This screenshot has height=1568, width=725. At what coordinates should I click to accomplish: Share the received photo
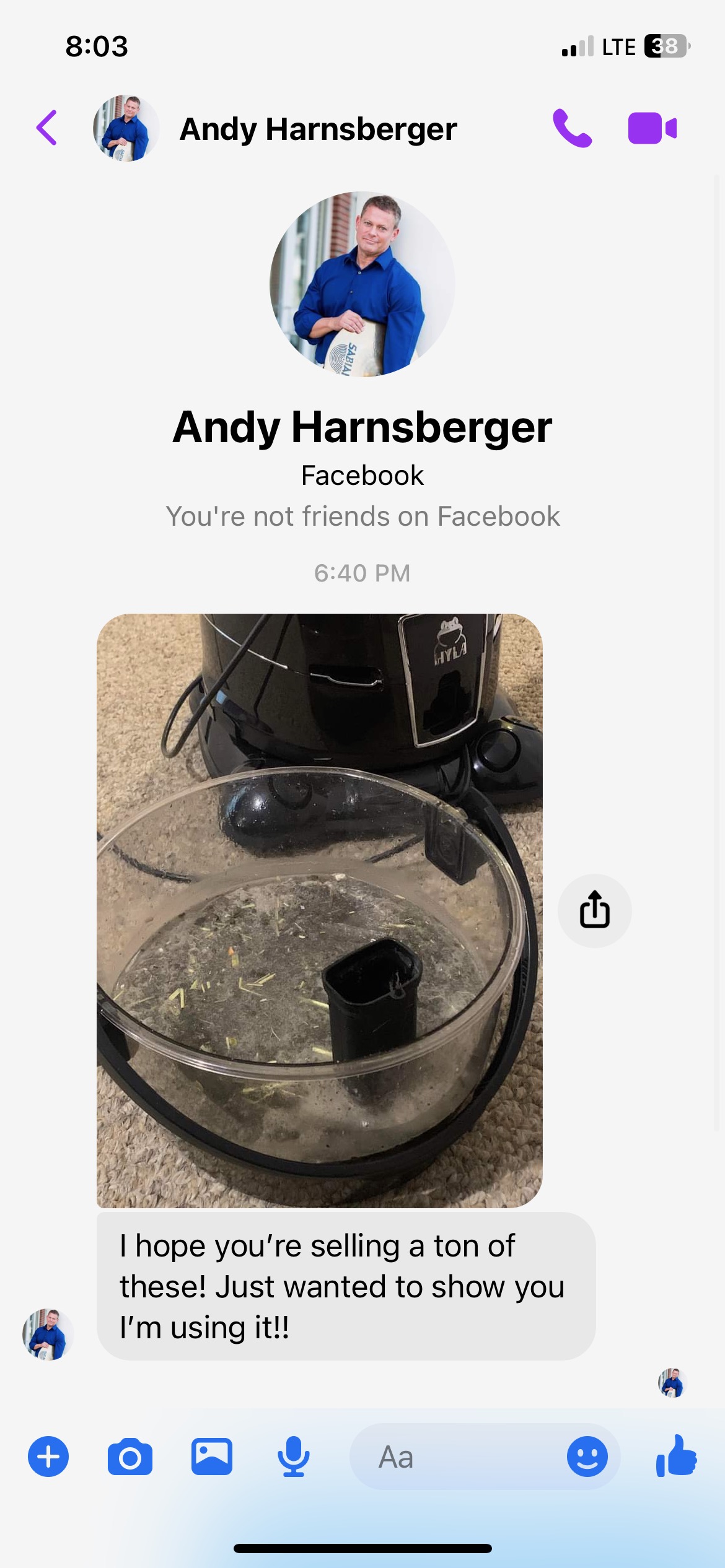tap(594, 910)
